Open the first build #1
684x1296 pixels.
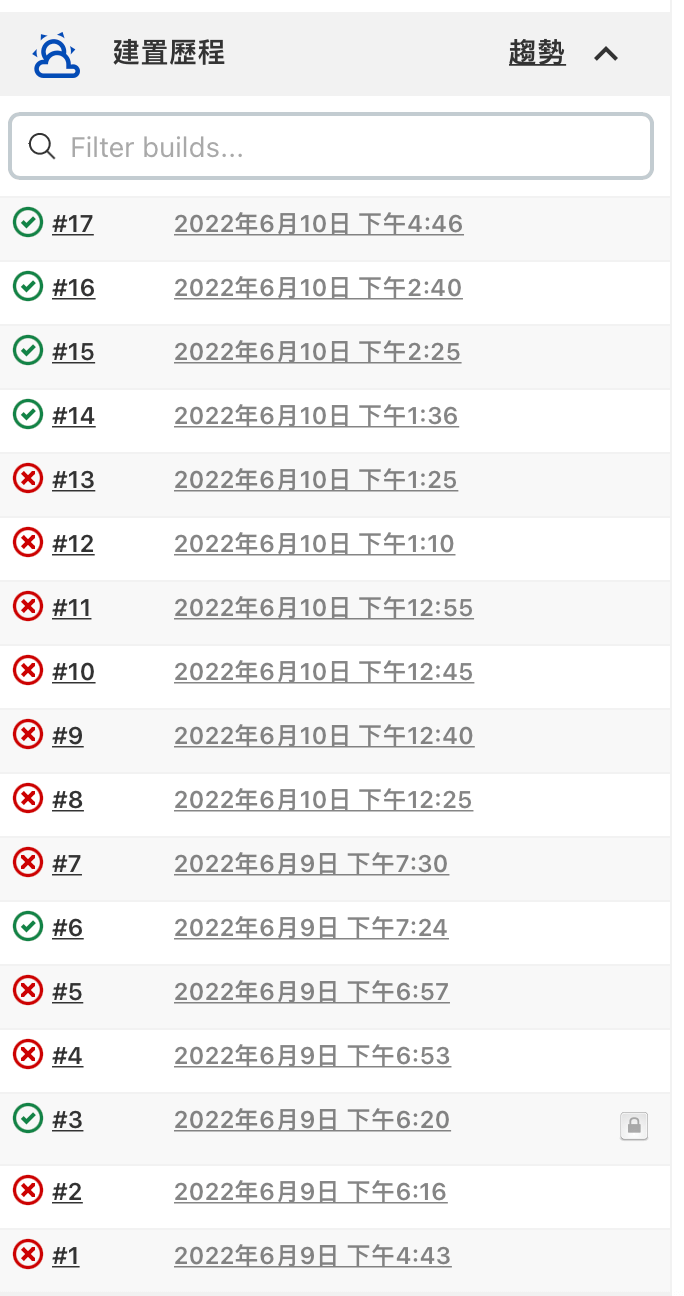click(x=65, y=1256)
